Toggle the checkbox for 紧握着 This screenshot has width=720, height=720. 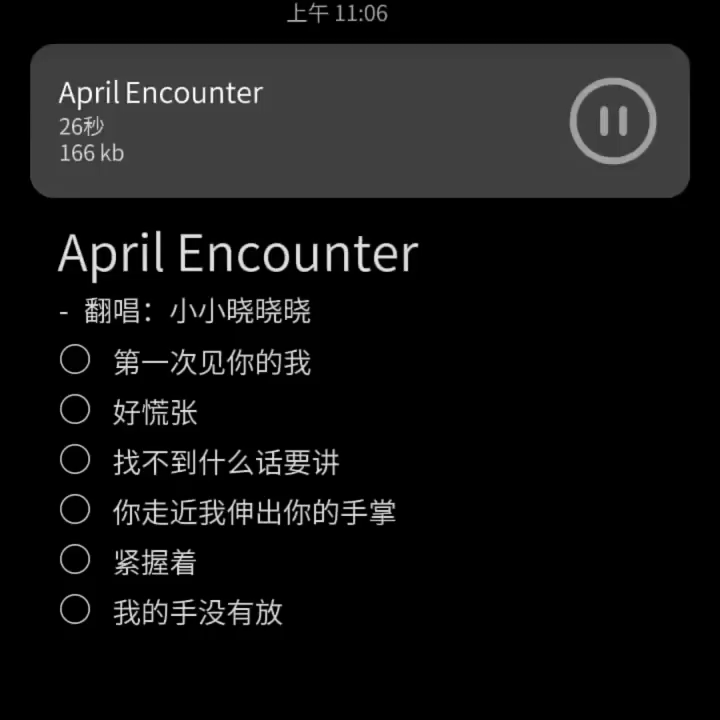click(75, 560)
